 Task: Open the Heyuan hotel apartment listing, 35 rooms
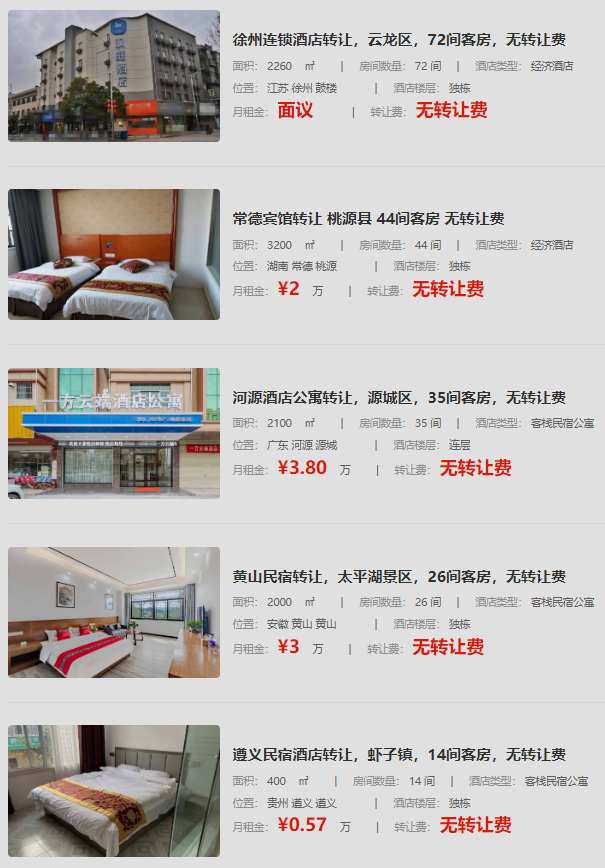pos(399,398)
